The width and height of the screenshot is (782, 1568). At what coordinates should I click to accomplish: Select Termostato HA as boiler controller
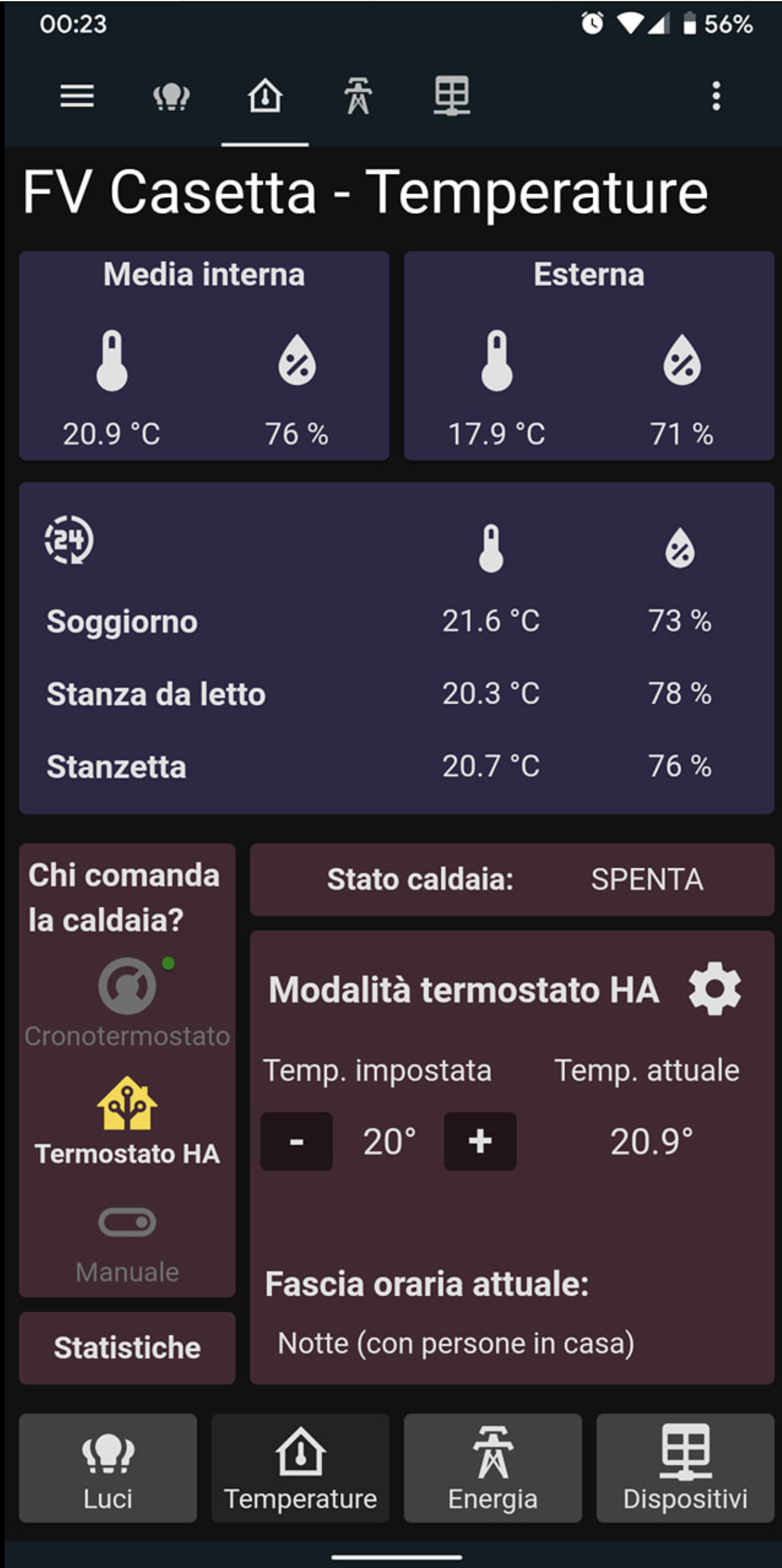click(127, 1122)
